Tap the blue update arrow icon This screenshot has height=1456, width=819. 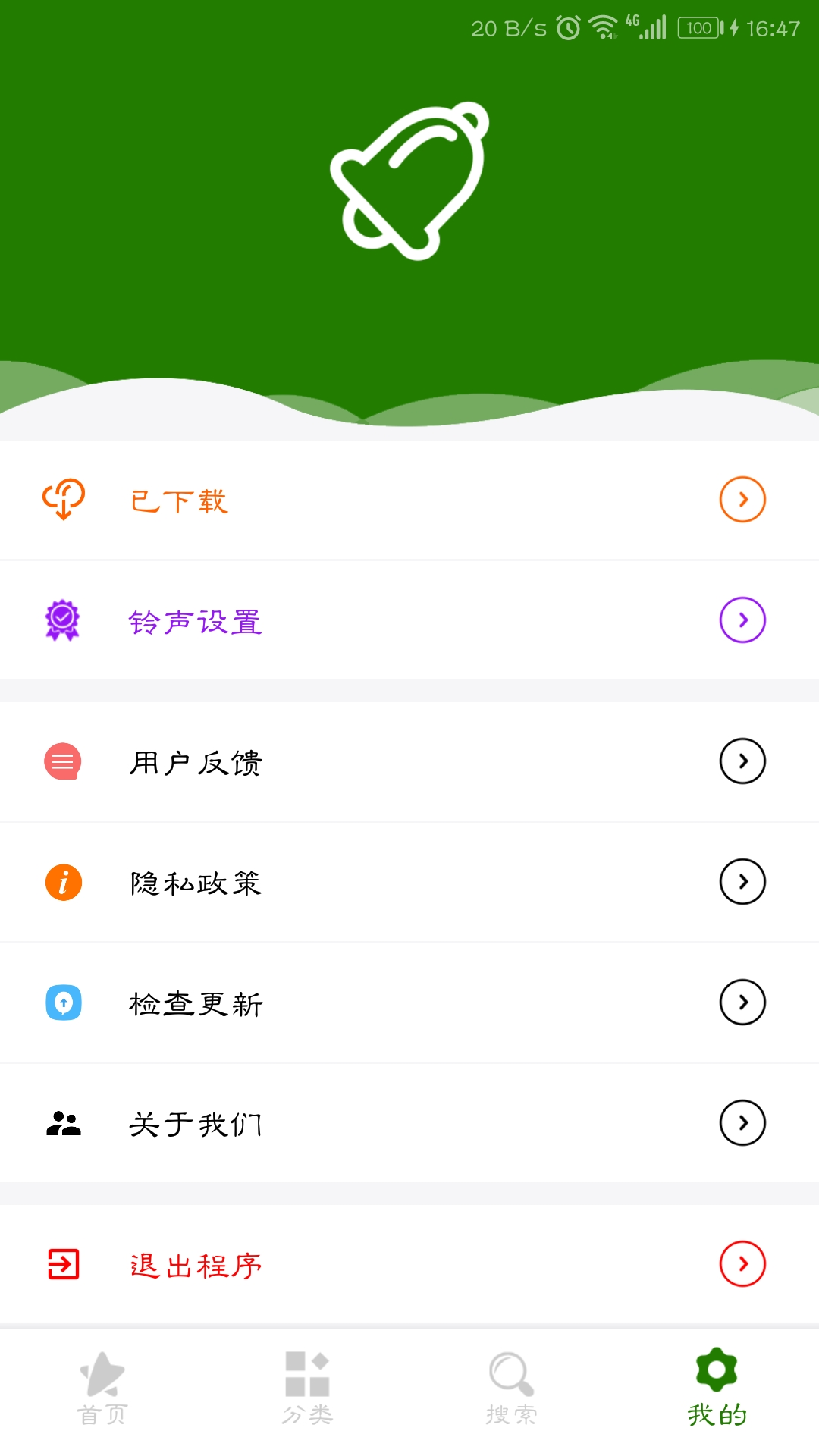pyautogui.click(x=64, y=1002)
